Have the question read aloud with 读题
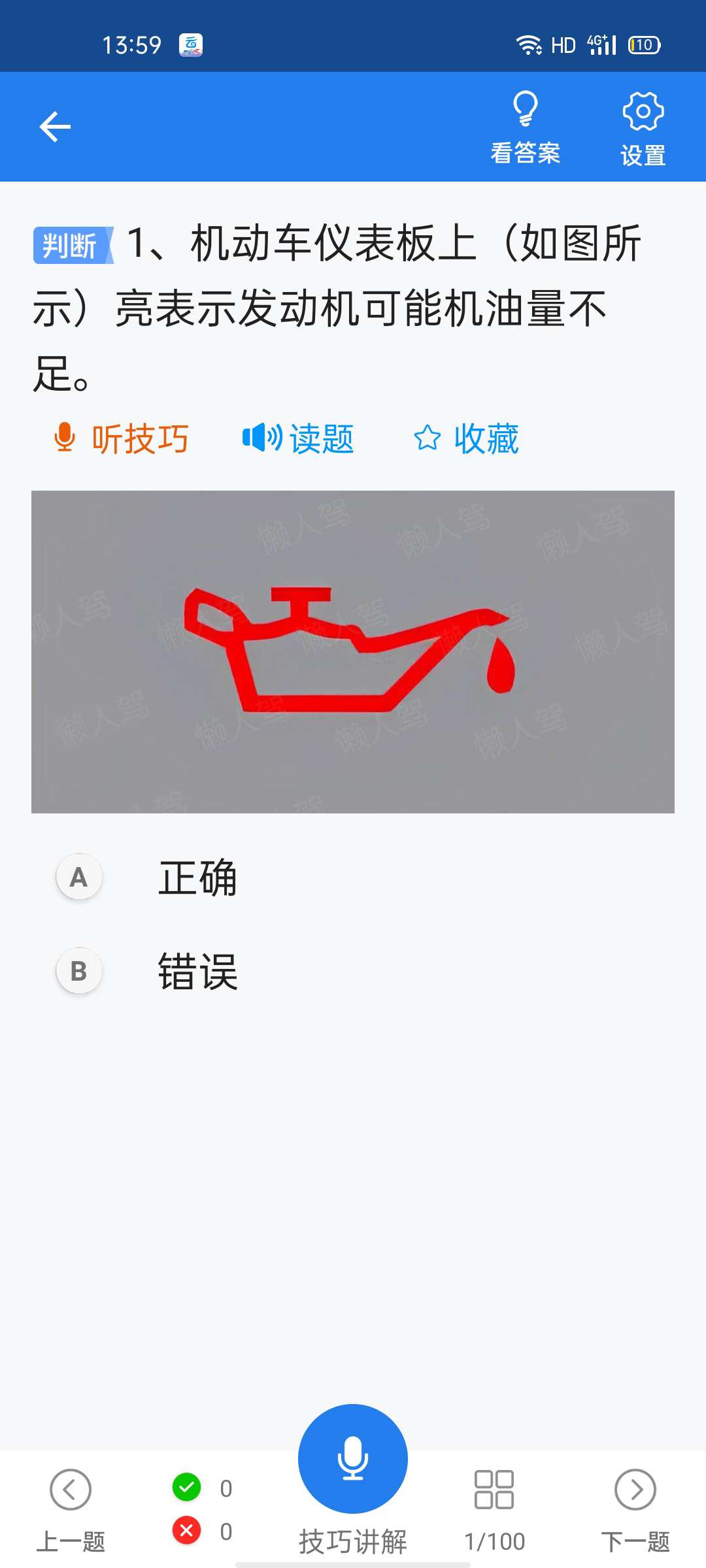Image resolution: width=706 pixels, height=1568 pixels. point(298,438)
